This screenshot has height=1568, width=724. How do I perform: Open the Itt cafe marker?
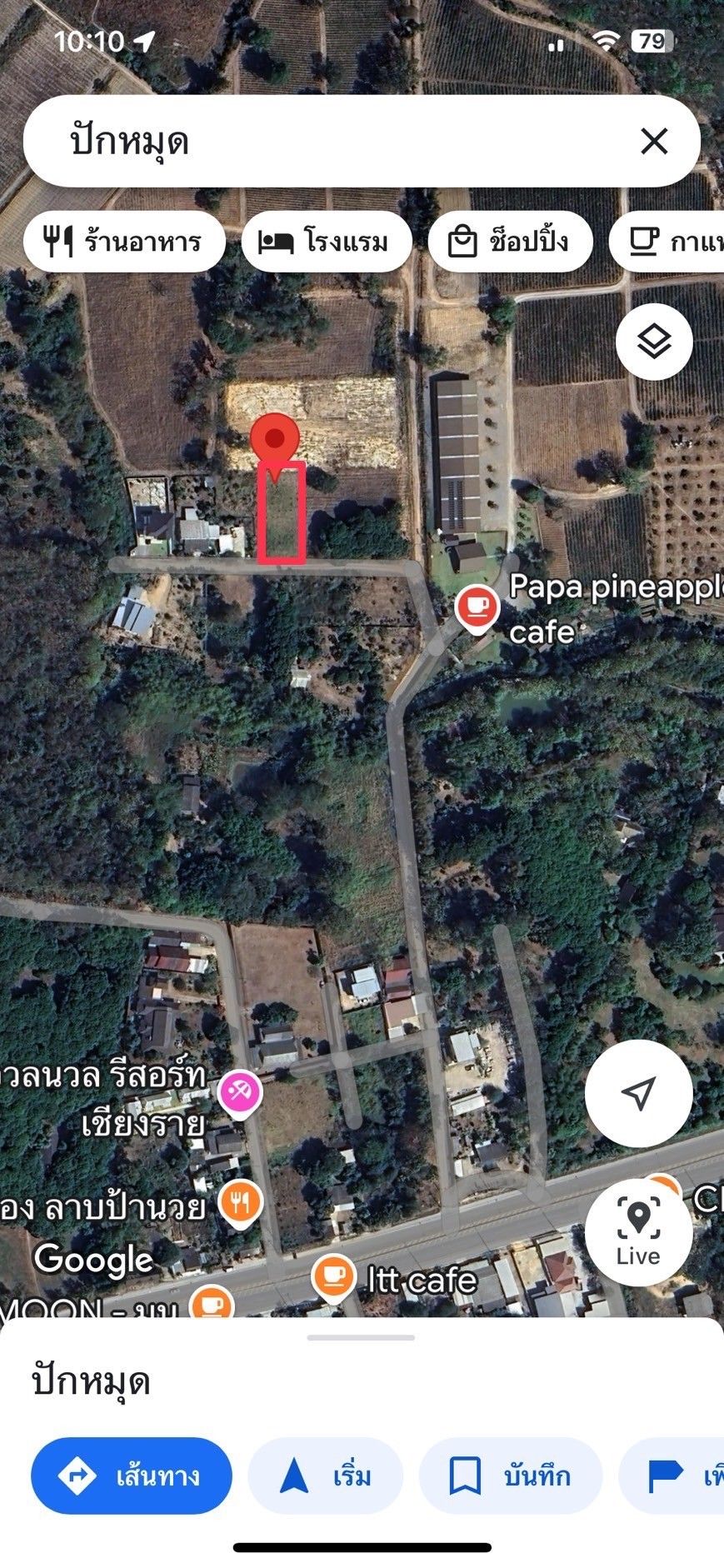pyautogui.click(x=333, y=1278)
